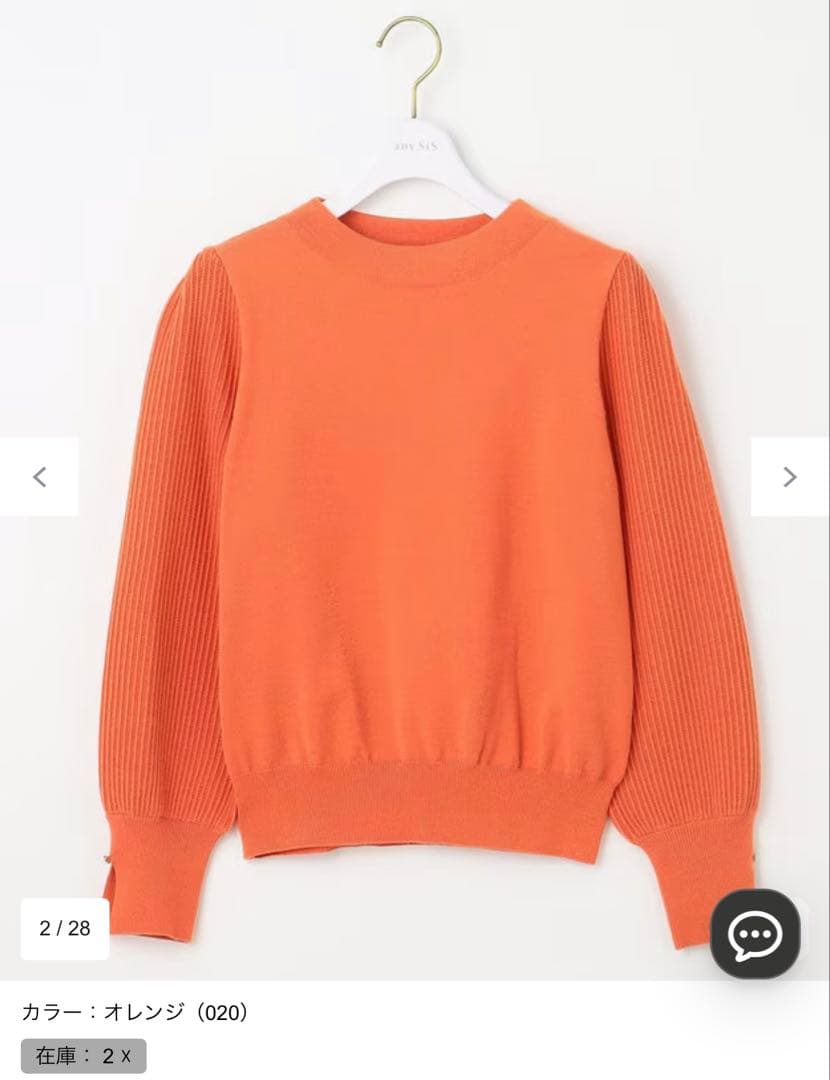Open the chat support bubble
Viewport: 830px width, 1080px height.
(755, 934)
